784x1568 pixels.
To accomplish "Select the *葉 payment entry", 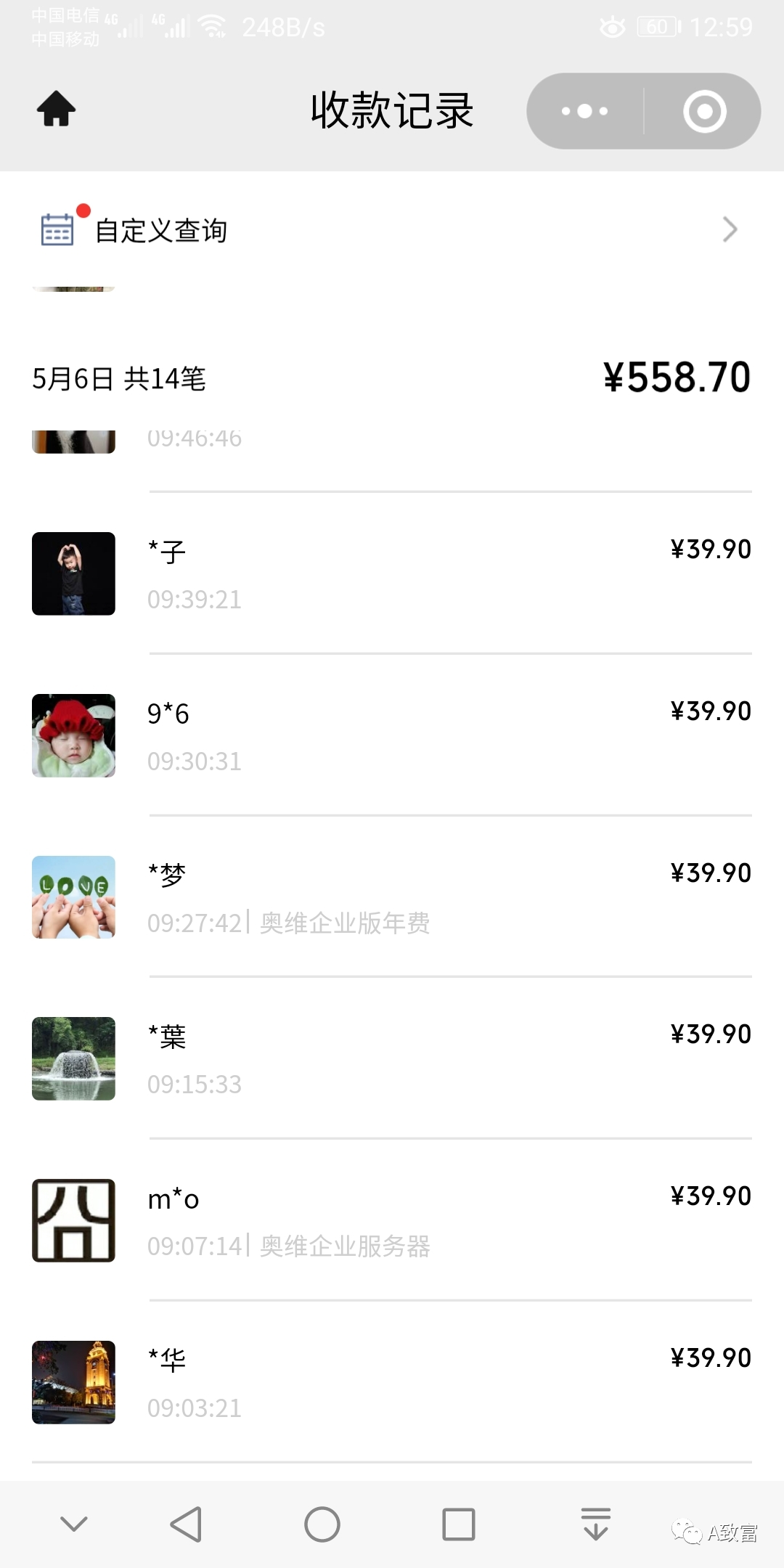I will click(x=392, y=1058).
